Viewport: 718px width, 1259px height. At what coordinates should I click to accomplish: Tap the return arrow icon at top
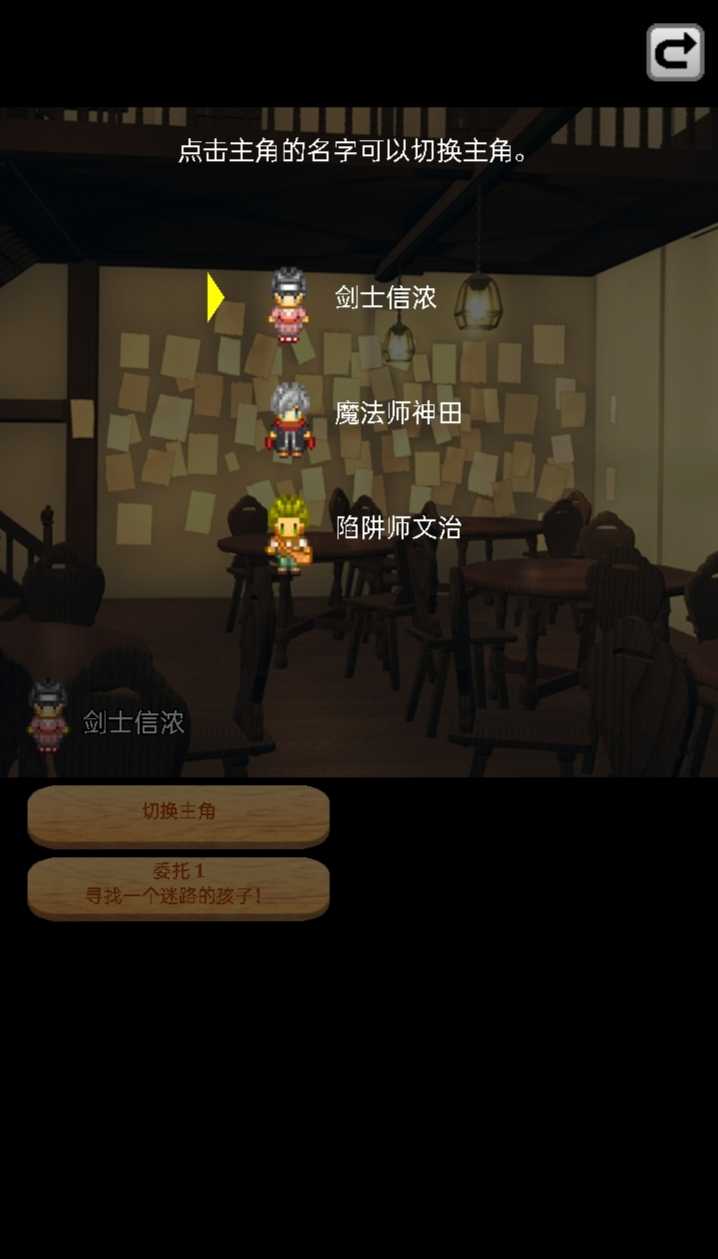coord(675,52)
